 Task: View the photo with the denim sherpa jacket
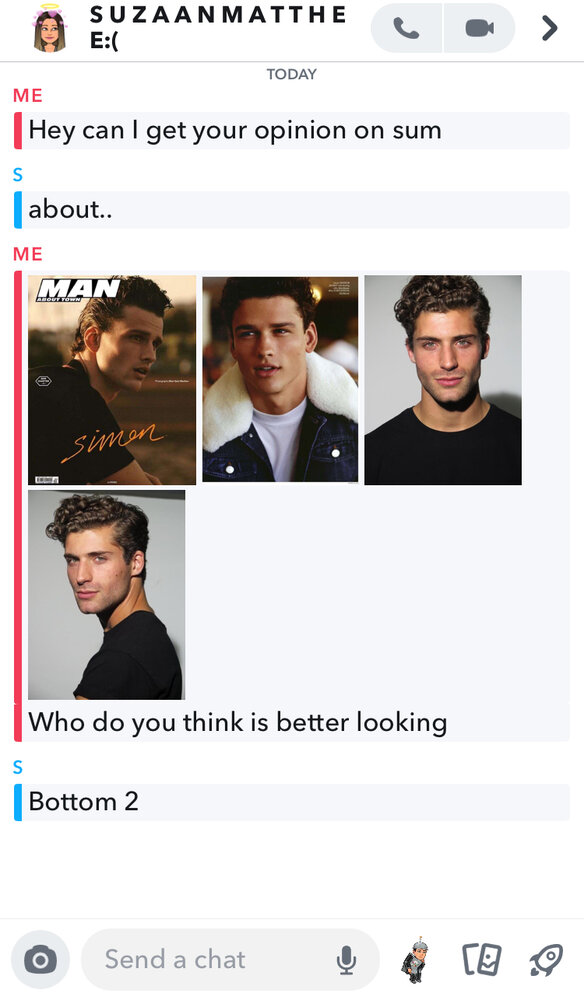point(281,379)
